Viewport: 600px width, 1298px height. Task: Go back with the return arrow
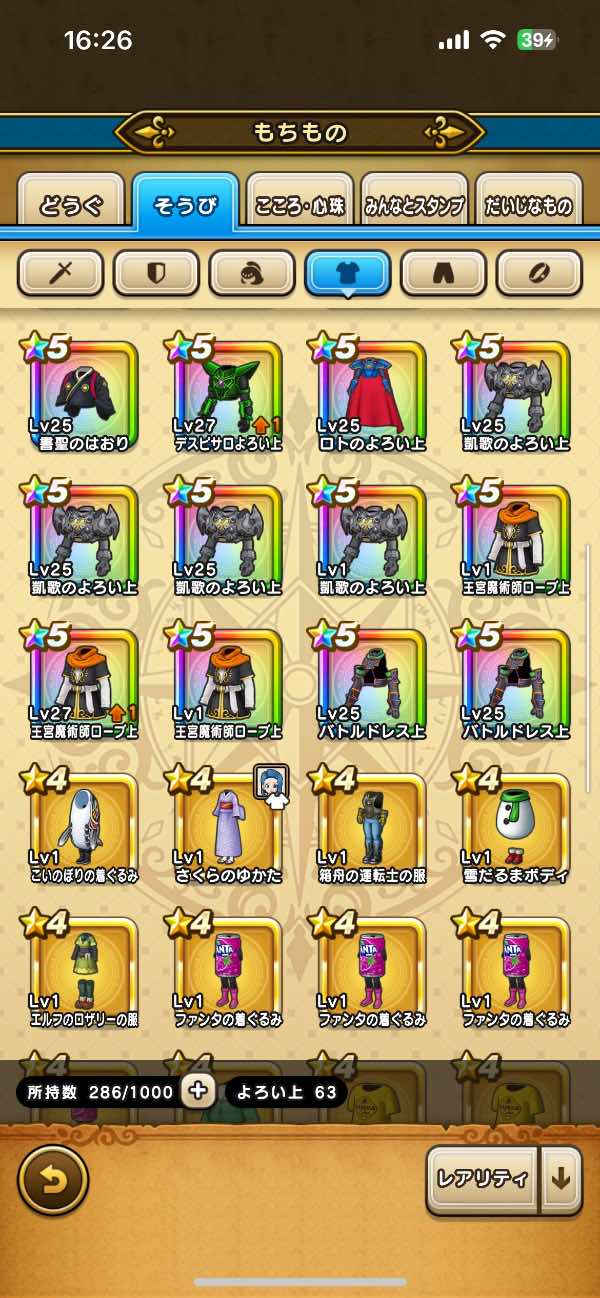(53, 1180)
